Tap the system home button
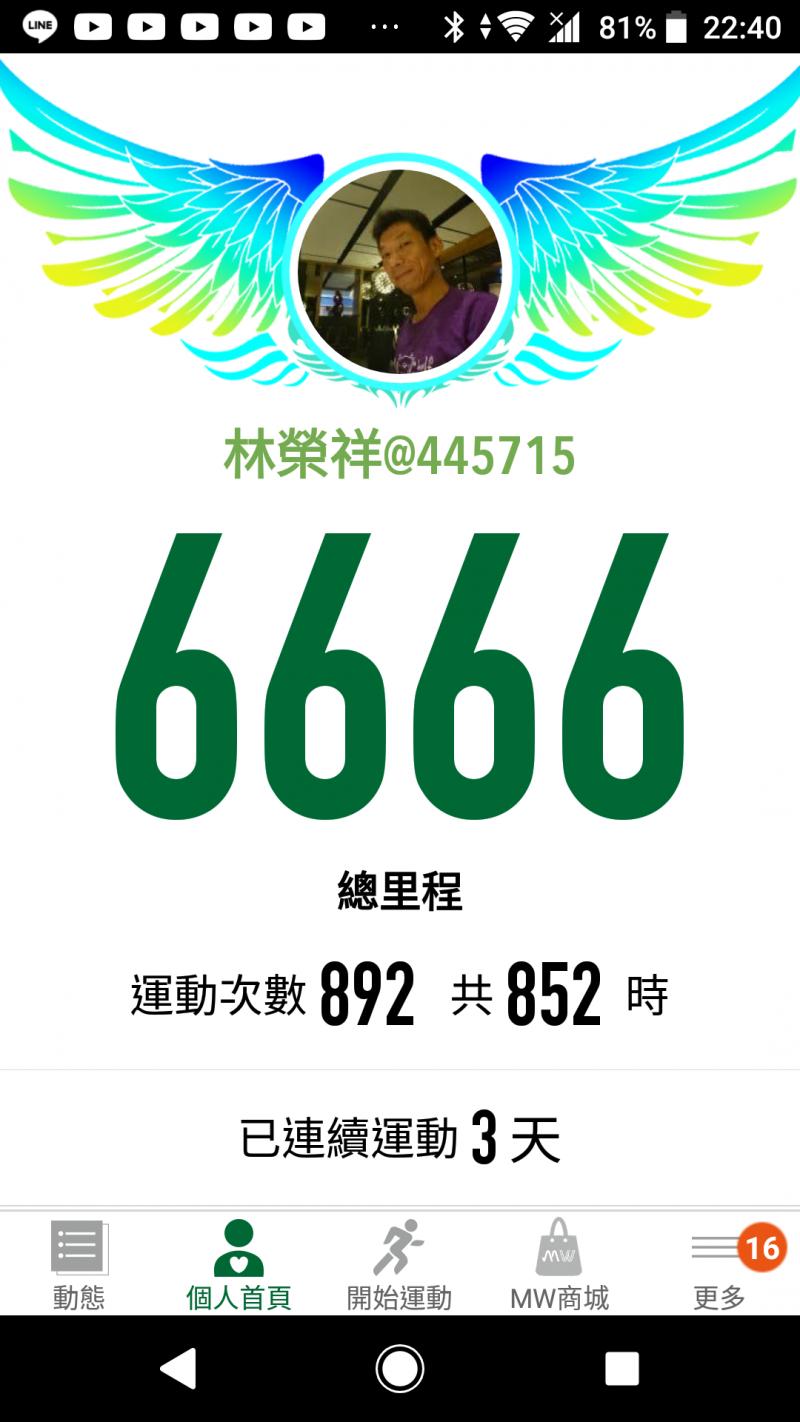The height and width of the screenshot is (1422, 800). coord(400,1368)
